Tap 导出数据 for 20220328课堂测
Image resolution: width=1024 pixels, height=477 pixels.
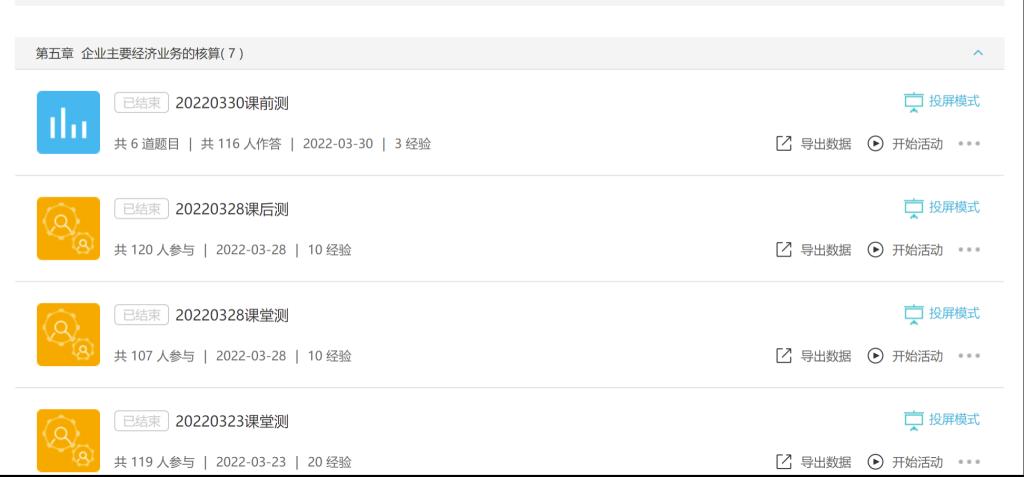point(814,356)
